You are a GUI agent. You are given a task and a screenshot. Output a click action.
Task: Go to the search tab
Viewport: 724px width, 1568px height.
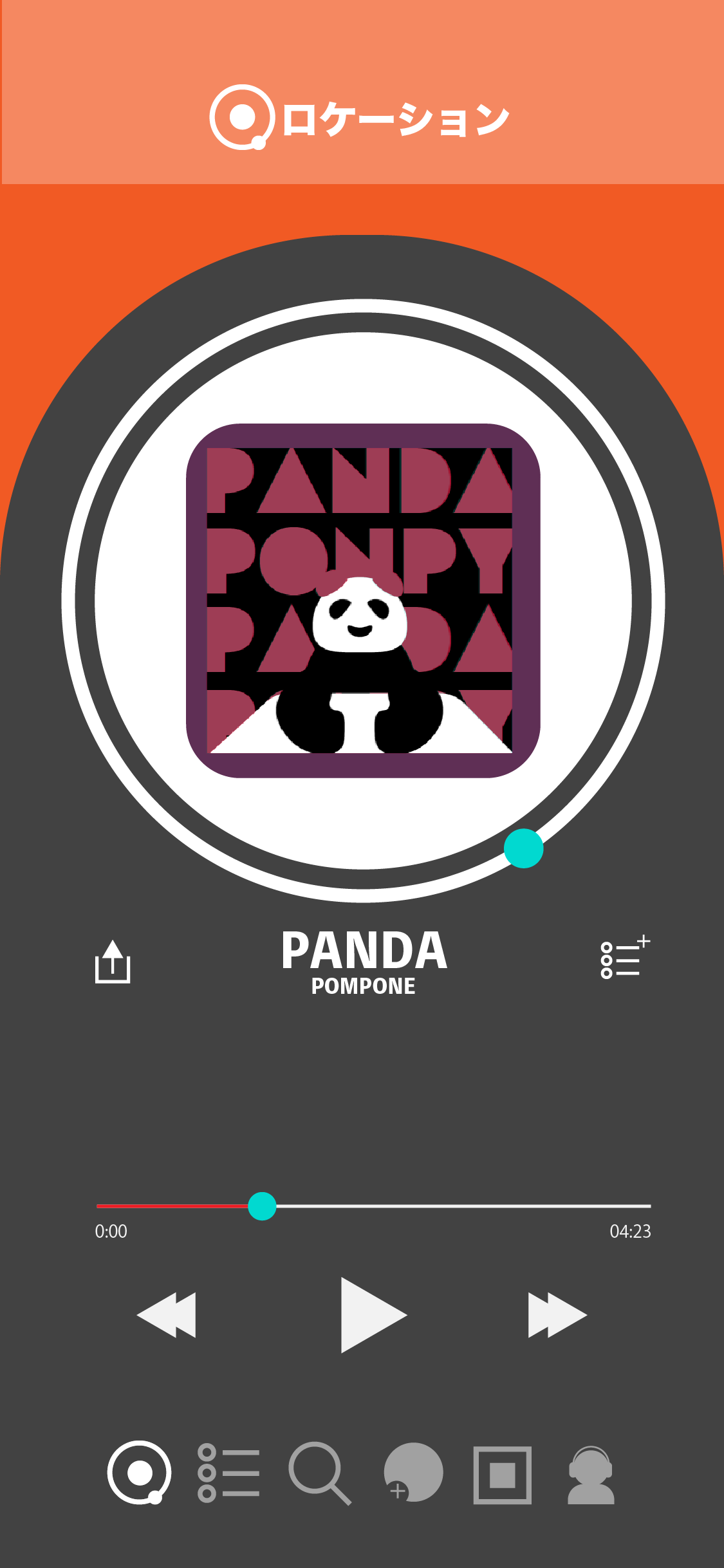[x=320, y=1473]
